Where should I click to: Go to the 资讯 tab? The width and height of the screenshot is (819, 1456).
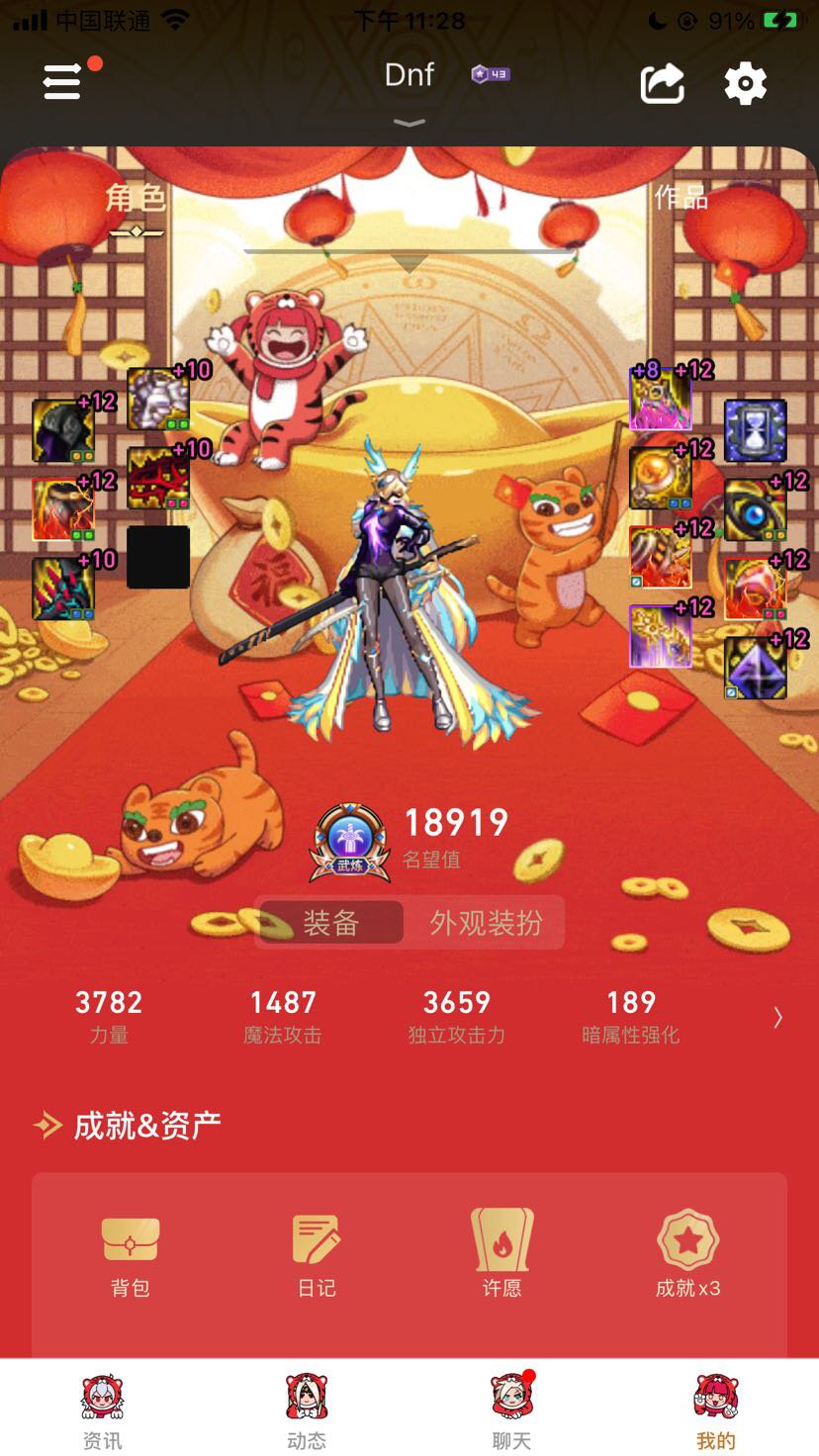tap(102, 1410)
